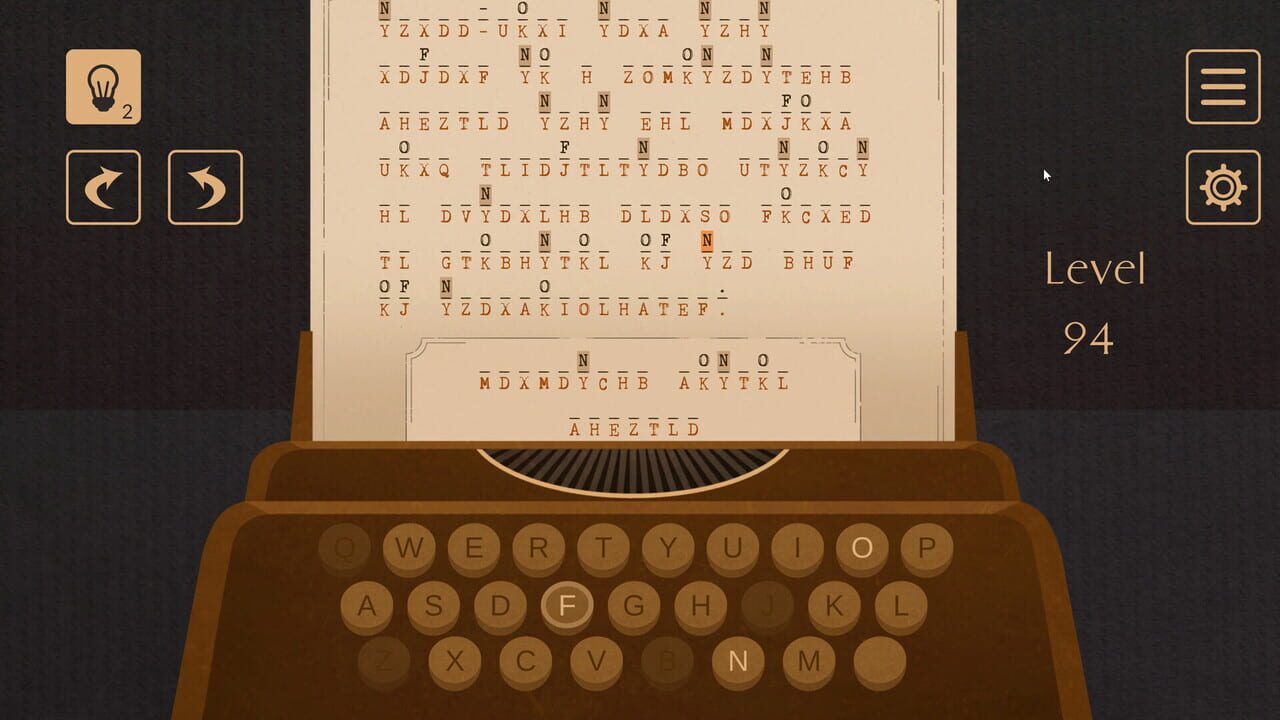Use the lightbulb hint button
Image resolution: width=1280 pixels, height=720 pixels.
tap(103, 87)
